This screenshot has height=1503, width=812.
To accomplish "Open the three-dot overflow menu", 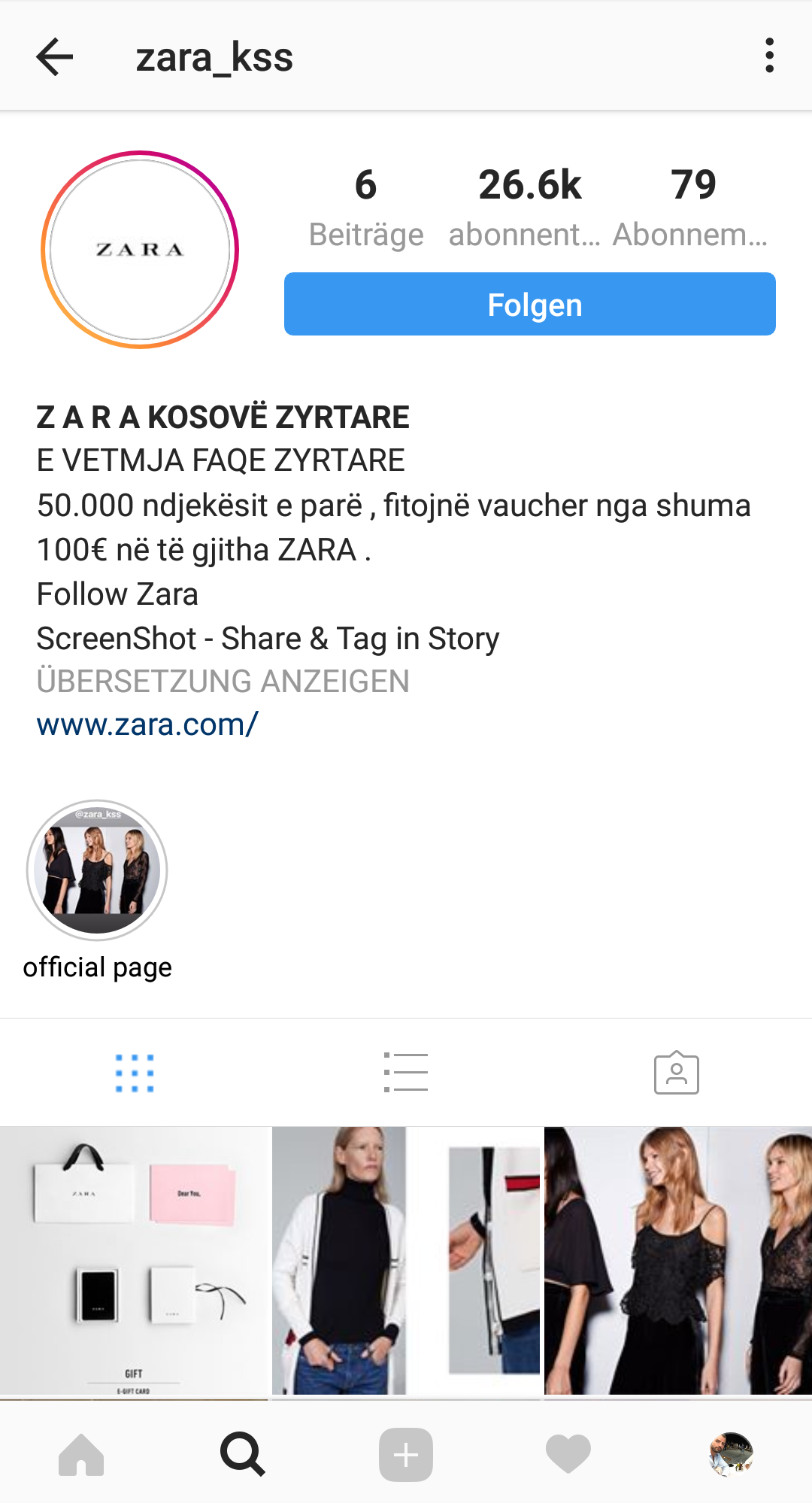I will tap(769, 56).
